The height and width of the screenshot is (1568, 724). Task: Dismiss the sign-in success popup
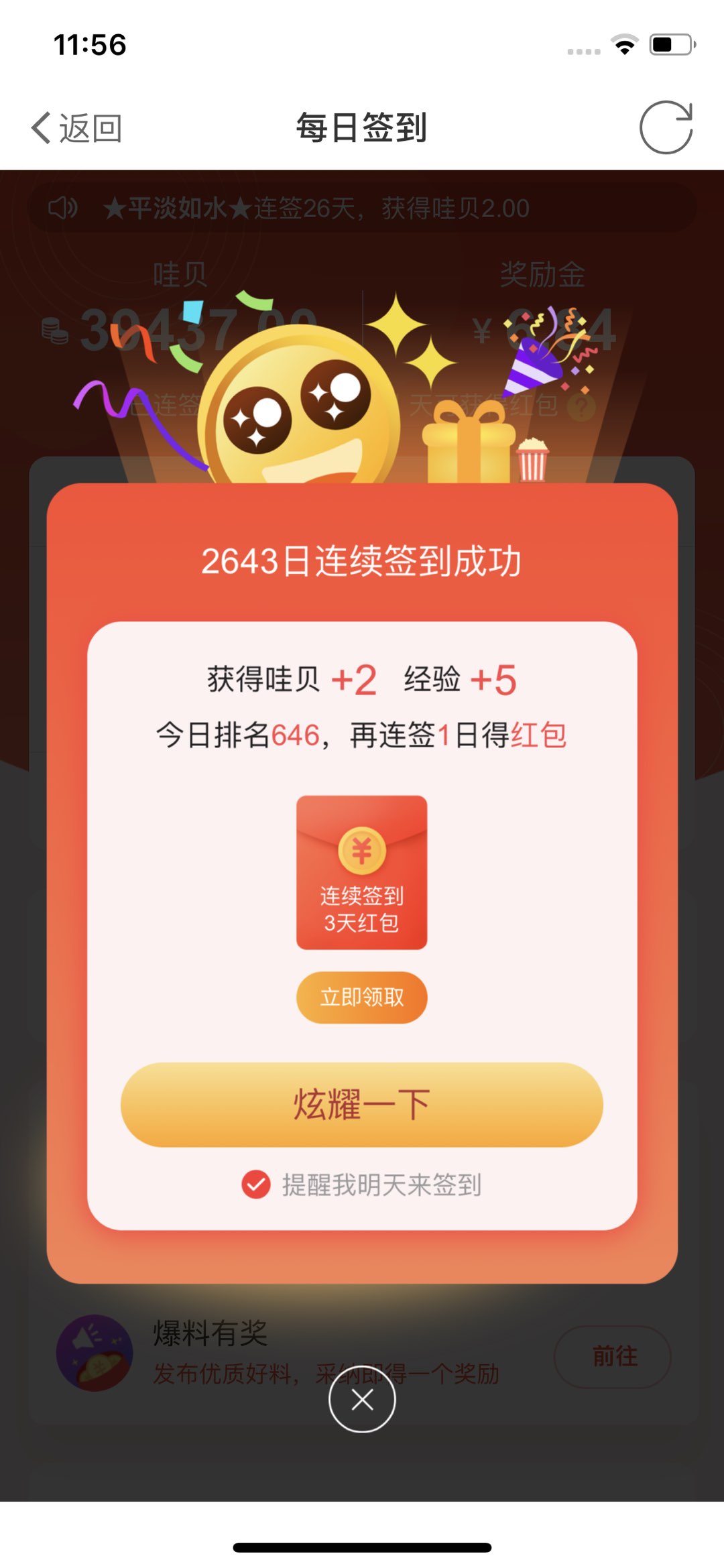tap(362, 1399)
